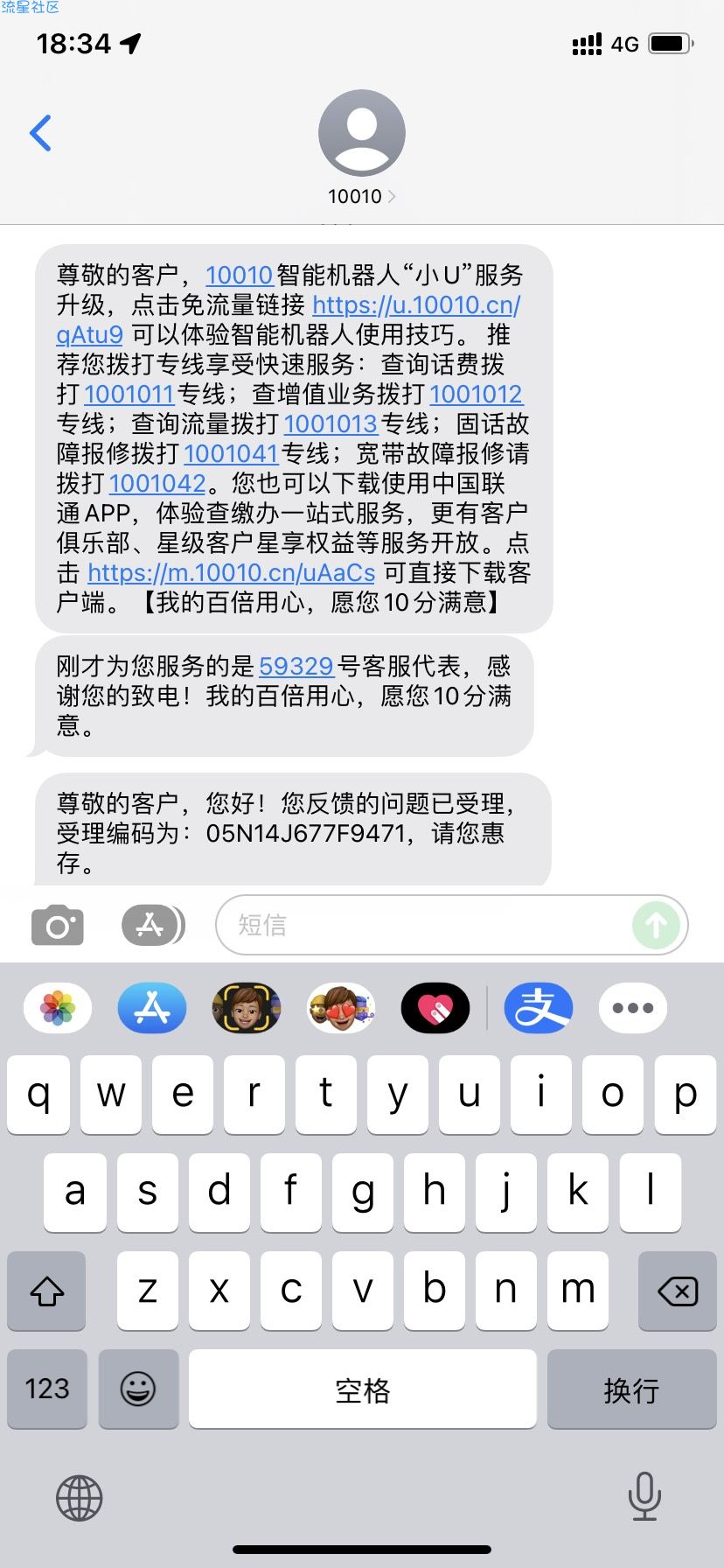Tap the 59329 agent number link

pyautogui.click(x=296, y=667)
